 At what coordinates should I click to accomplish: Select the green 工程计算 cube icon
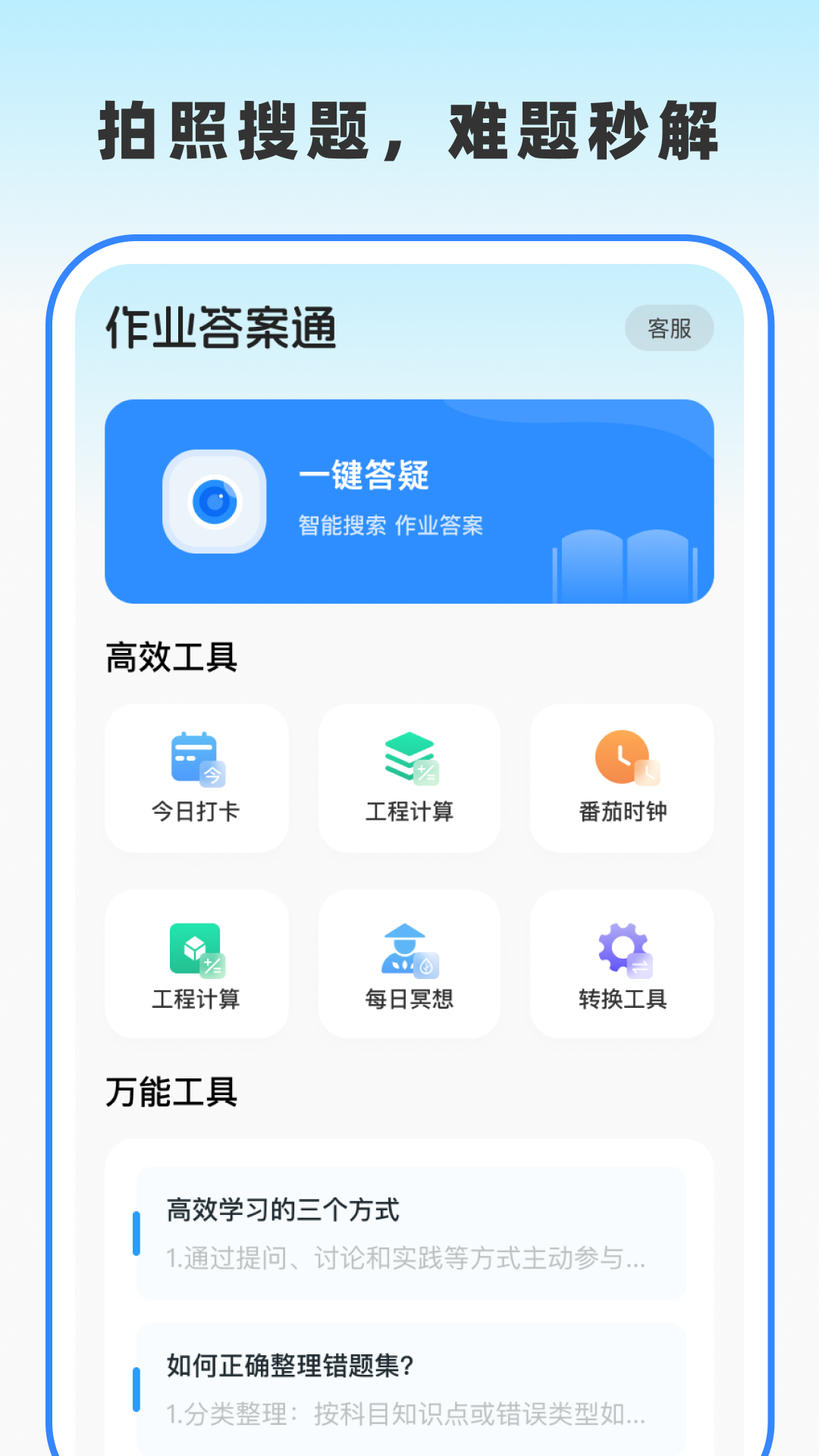click(196, 948)
